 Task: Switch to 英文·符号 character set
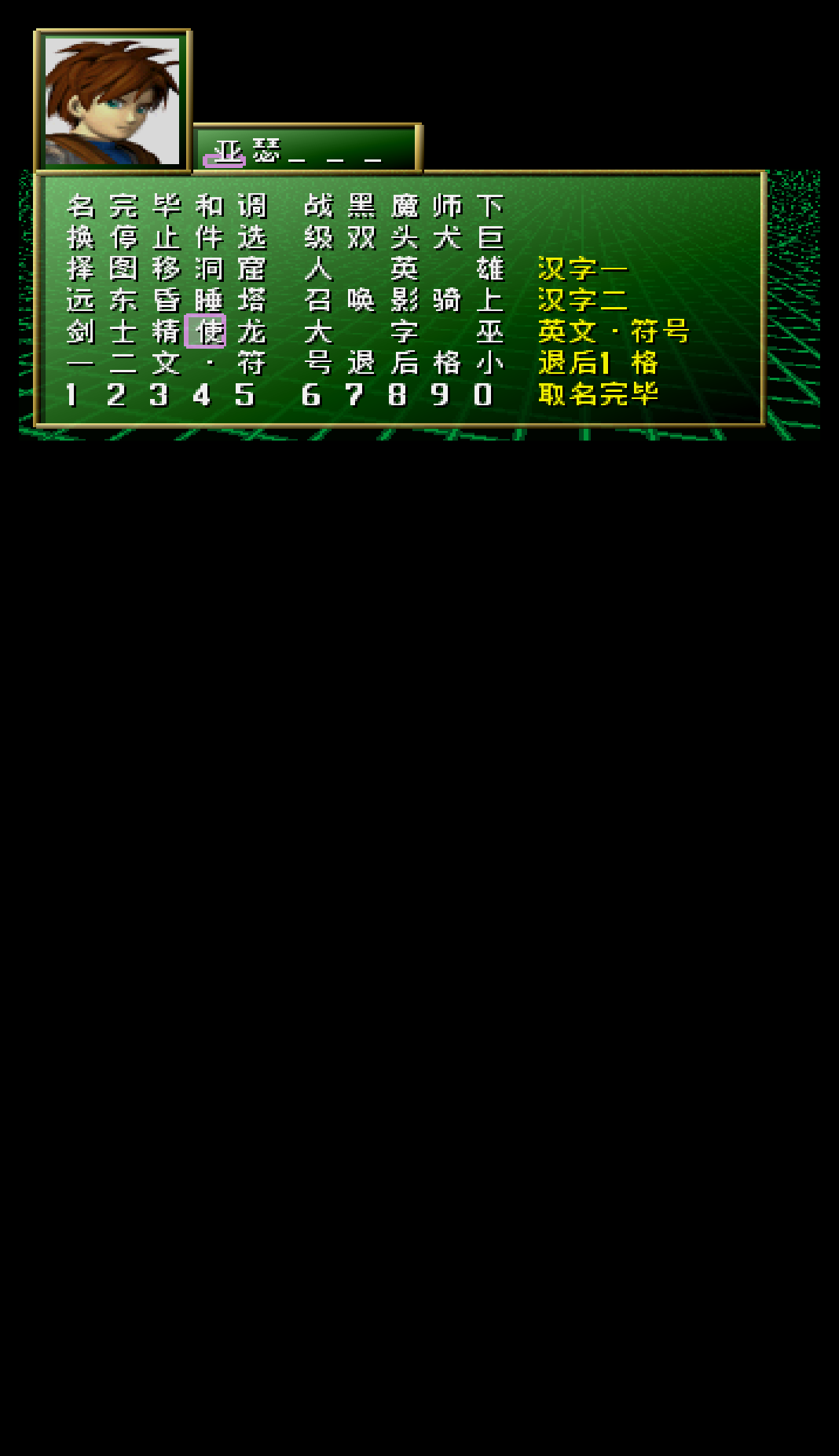point(614,331)
